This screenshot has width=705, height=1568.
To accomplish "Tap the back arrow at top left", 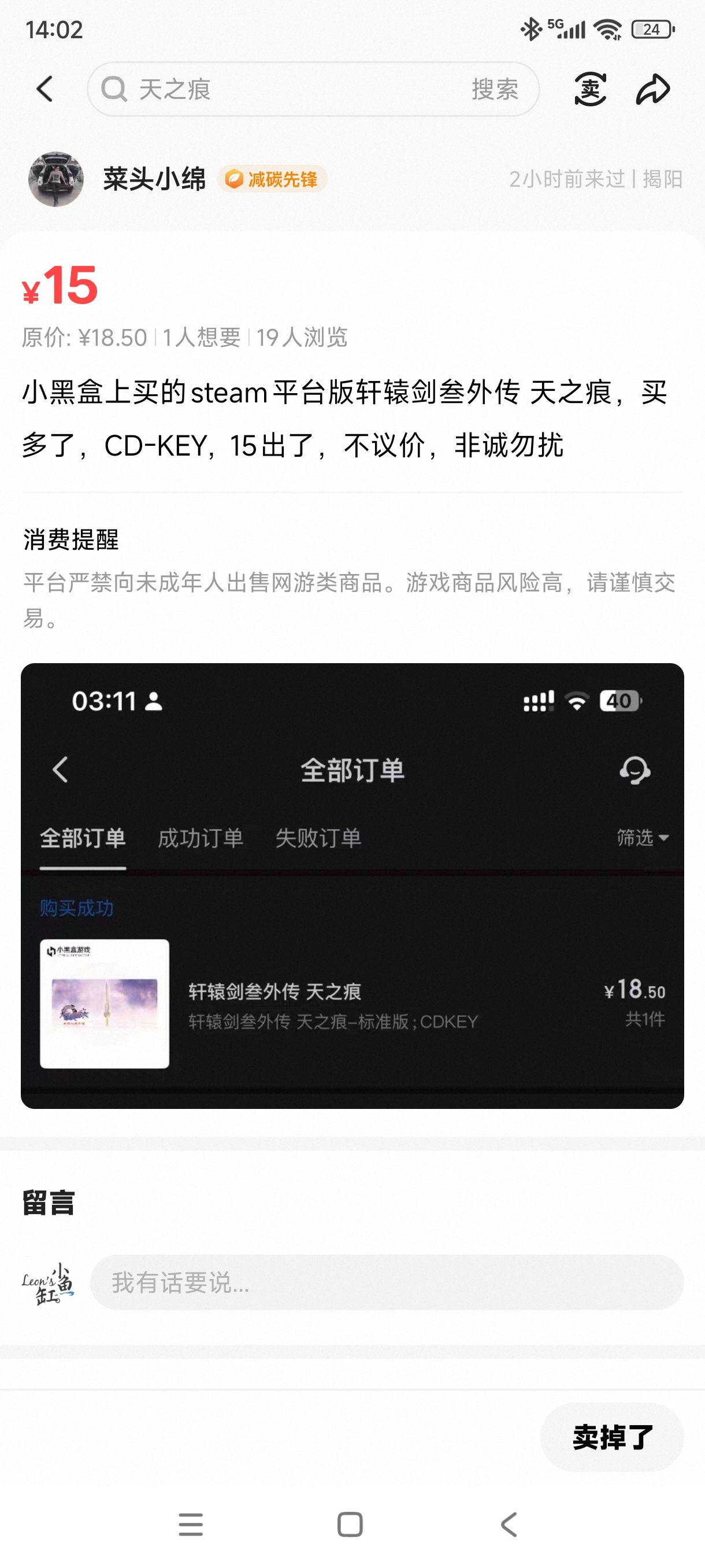I will point(44,88).
